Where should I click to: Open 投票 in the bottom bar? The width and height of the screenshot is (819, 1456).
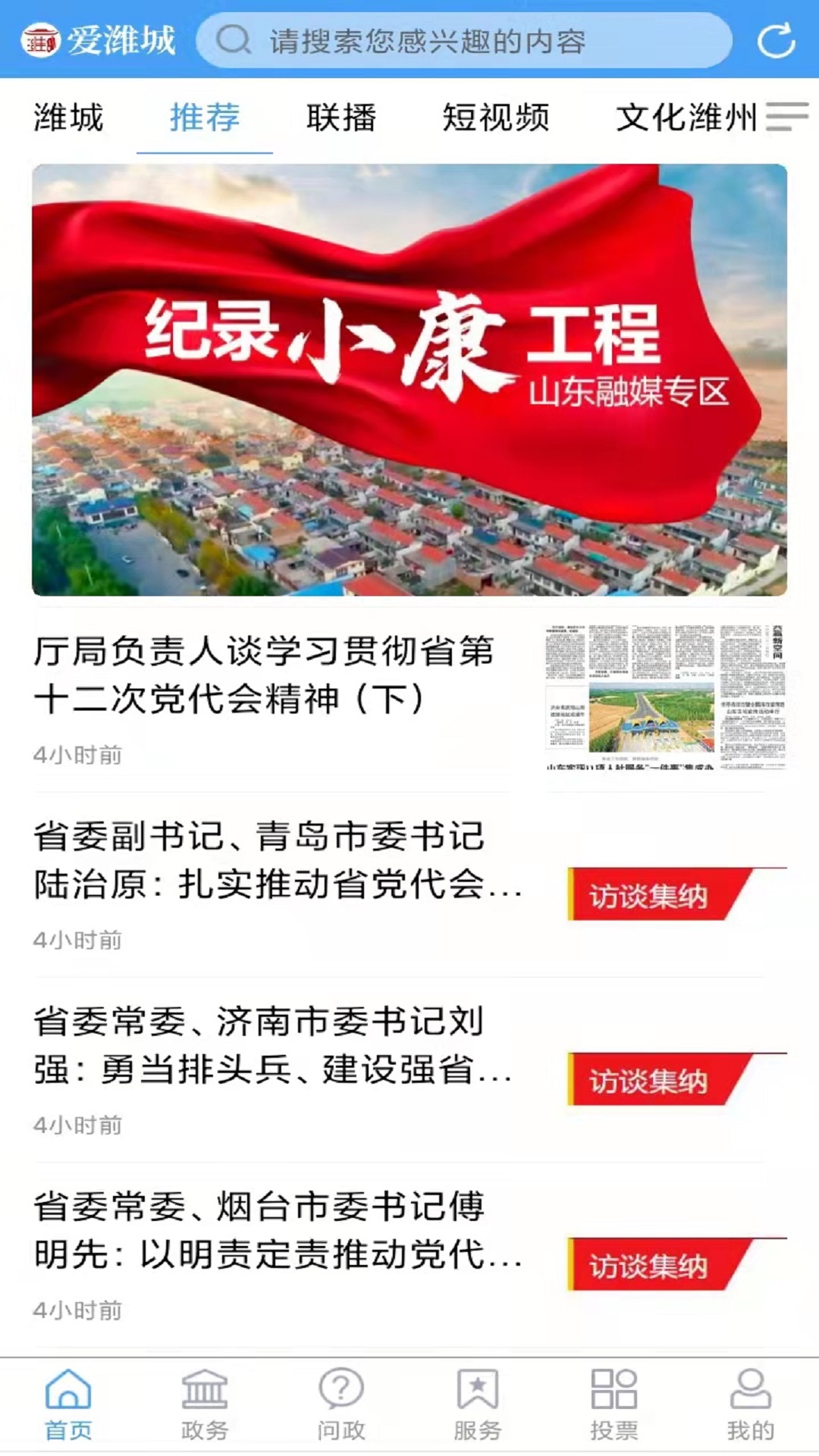614,1405
